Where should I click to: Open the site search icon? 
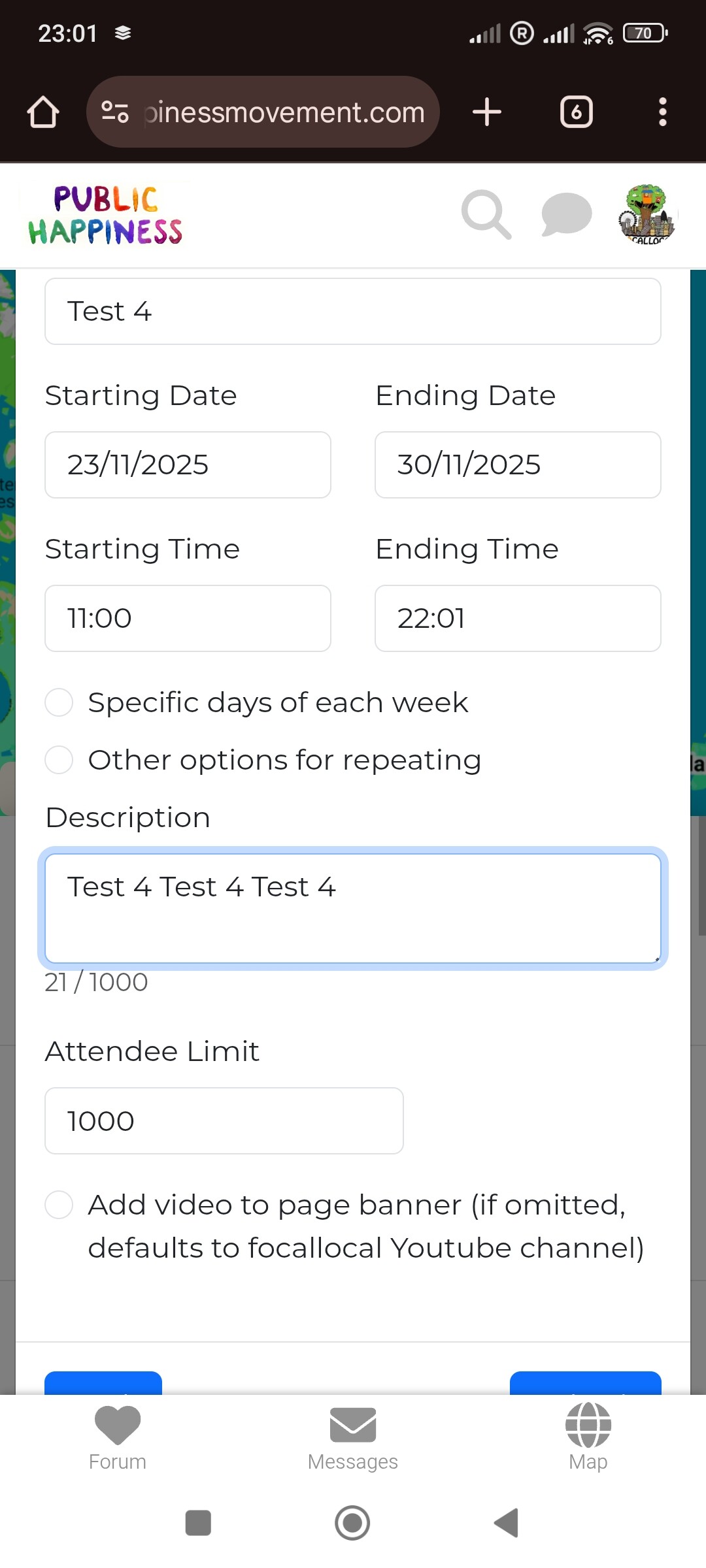click(x=486, y=215)
